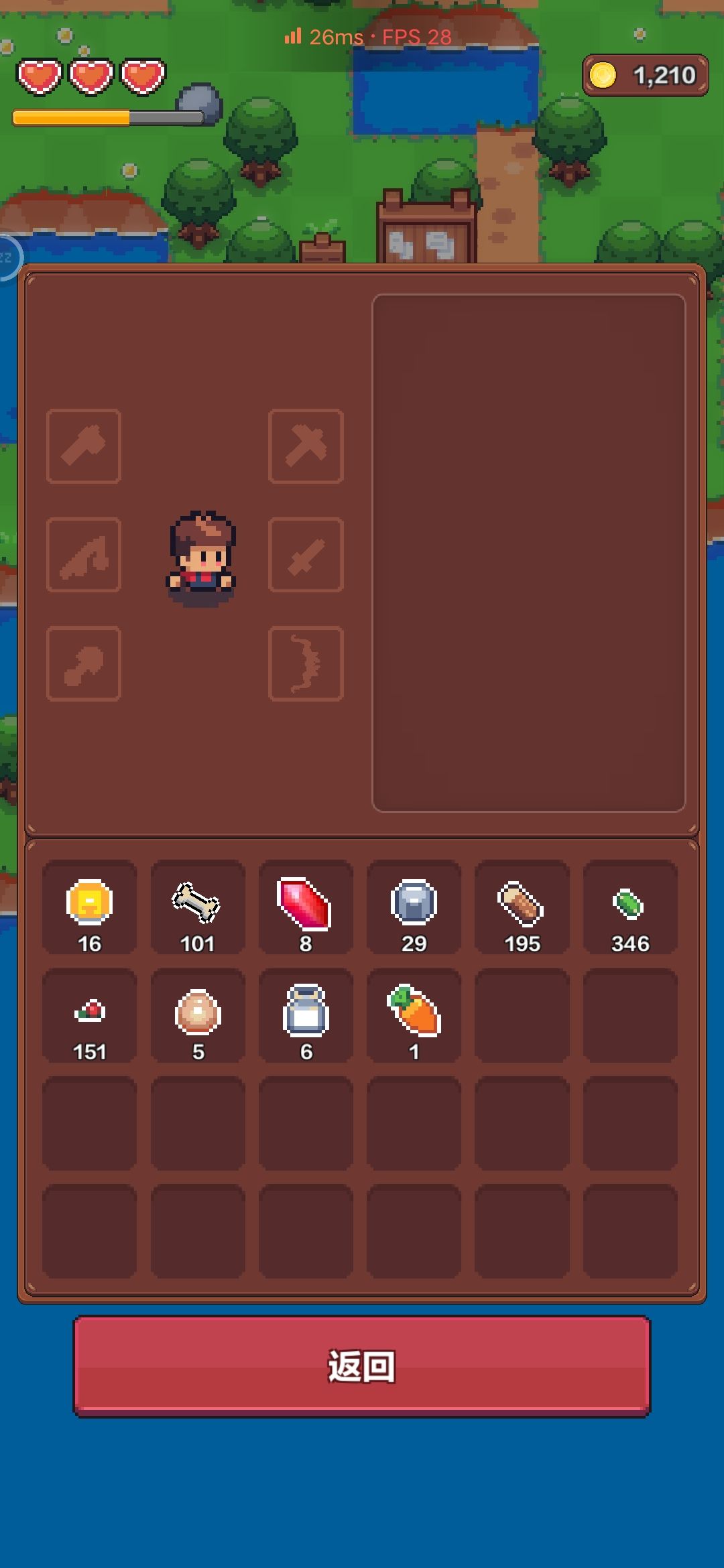Viewport: 724px width, 1568px height.
Task: Open the gold coin balance 1,210
Action: (x=645, y=75)
